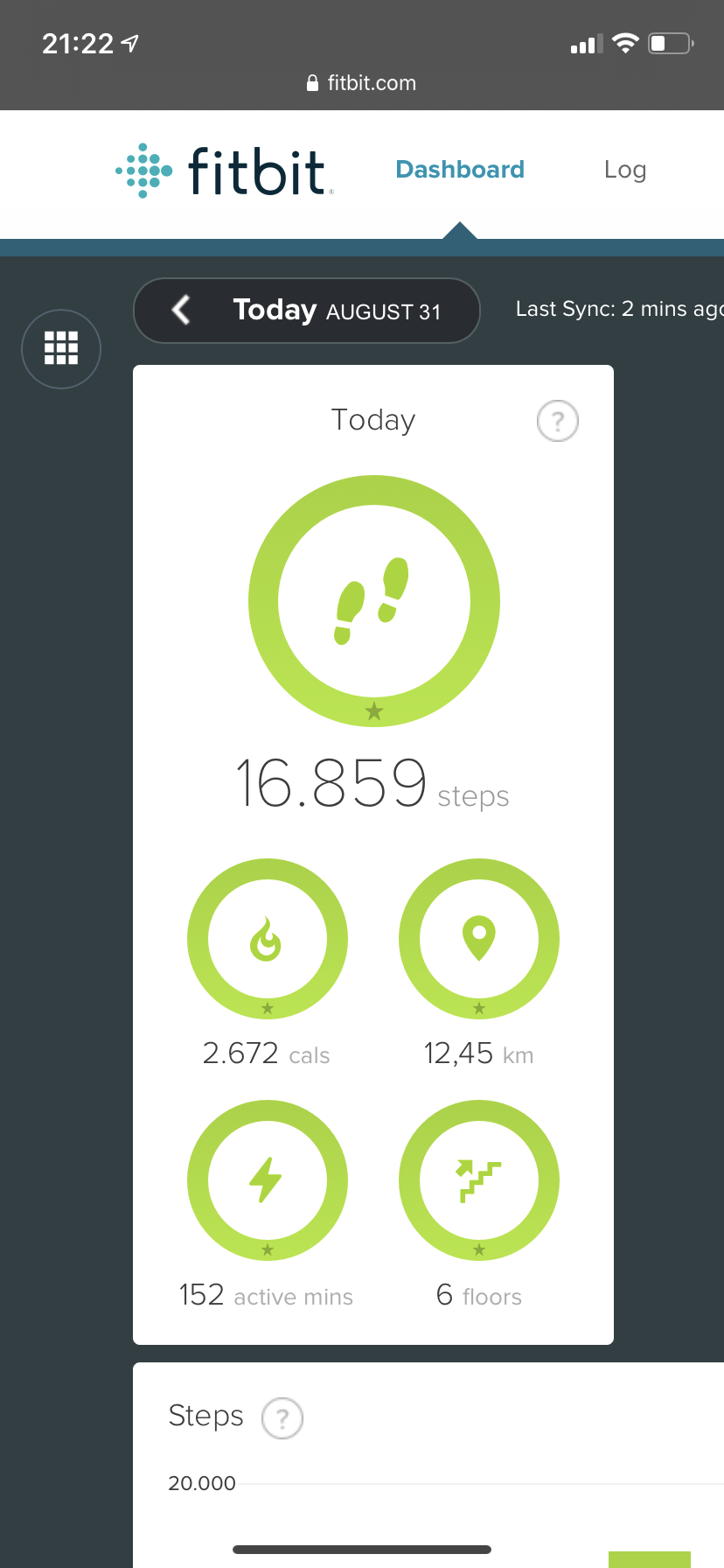Tap the fitbit.com address bar

click(362, 83)
